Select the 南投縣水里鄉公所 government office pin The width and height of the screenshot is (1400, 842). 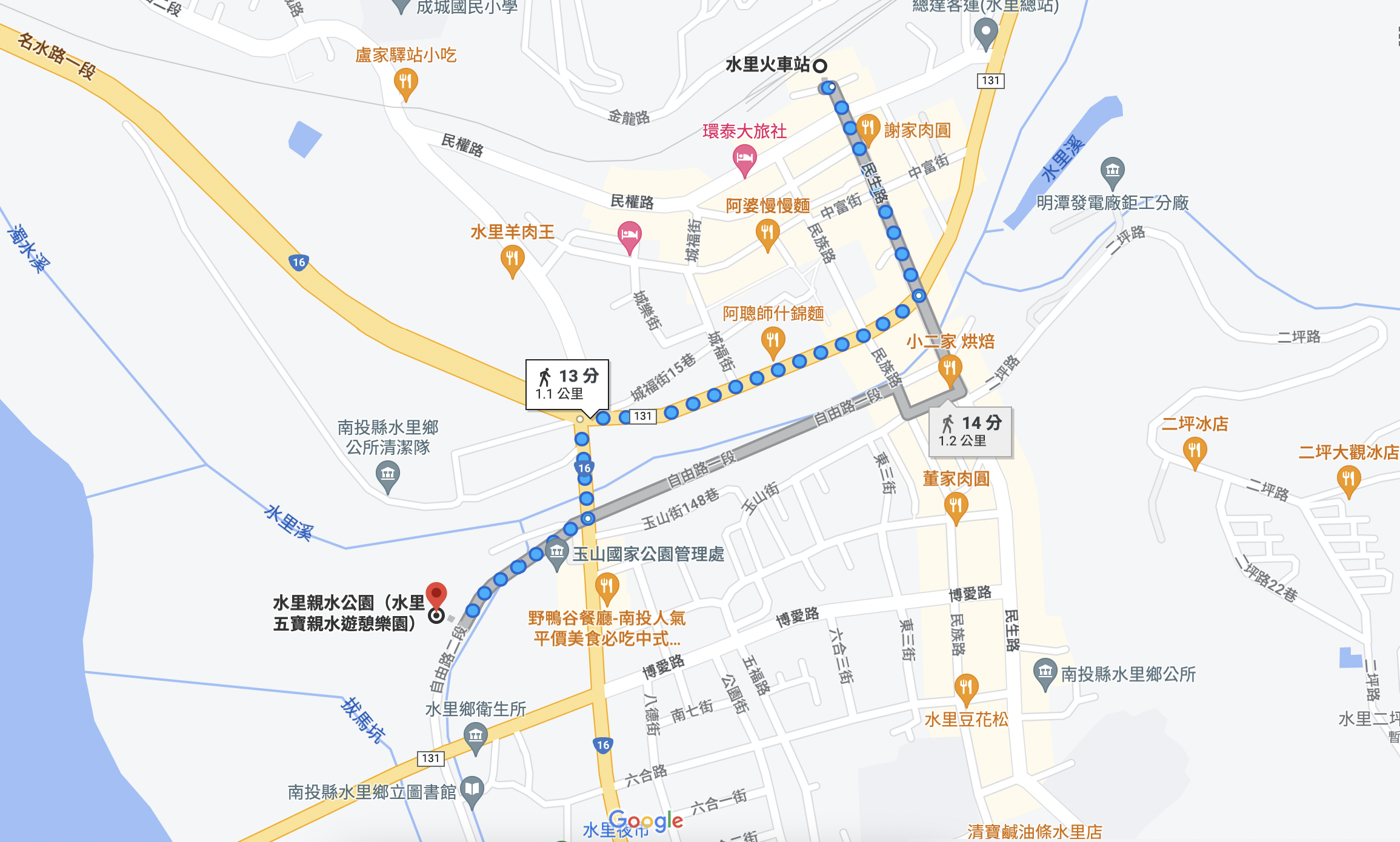click(x=1045, y=672)
